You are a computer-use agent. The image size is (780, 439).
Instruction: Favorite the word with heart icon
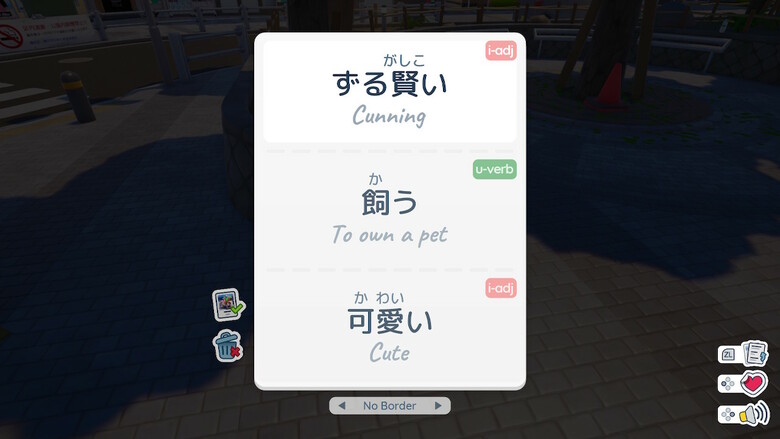tap(753, 384)
